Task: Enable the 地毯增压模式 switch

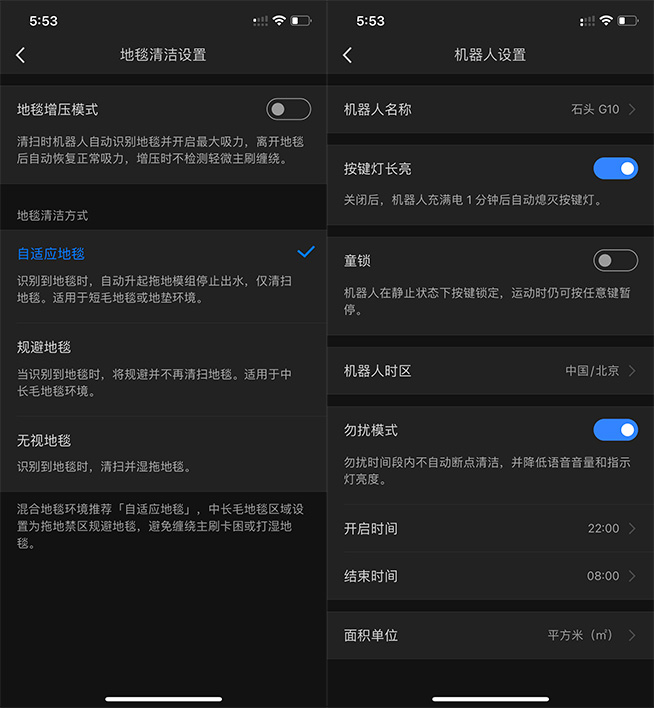Action: point(288,109)
